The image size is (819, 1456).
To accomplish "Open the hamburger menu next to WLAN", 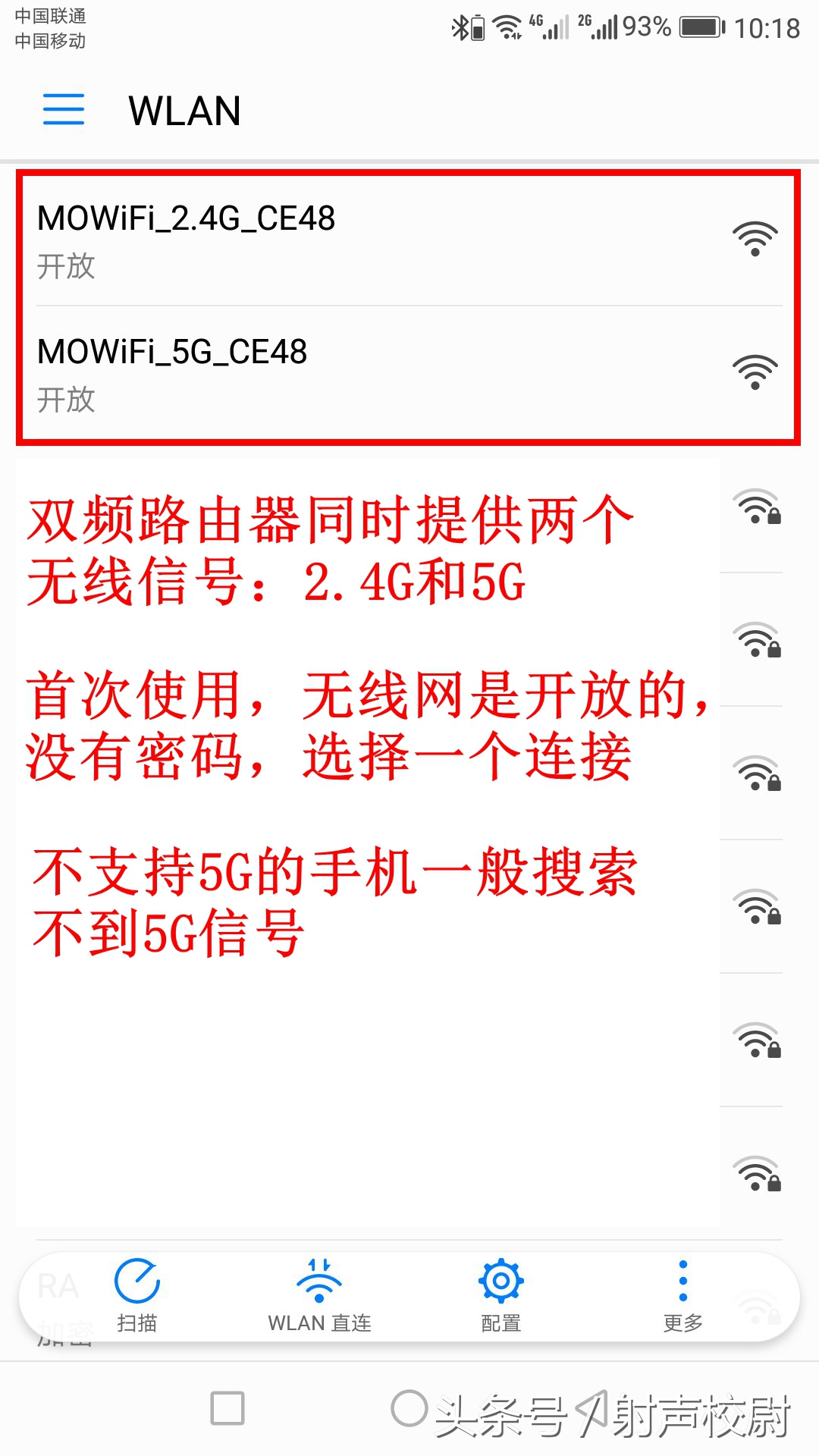I will pos(64,110).
